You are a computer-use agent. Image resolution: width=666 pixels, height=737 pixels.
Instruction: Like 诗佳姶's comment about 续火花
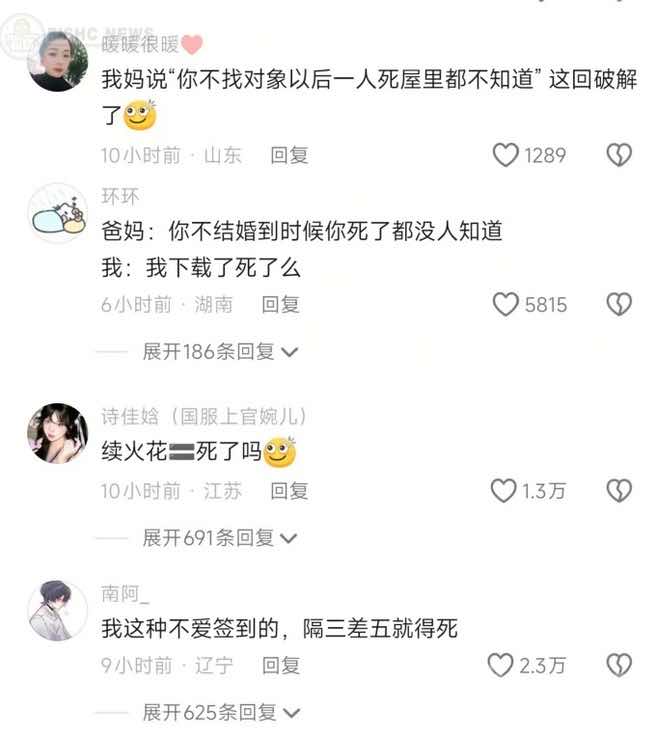[x=504, y=490]
